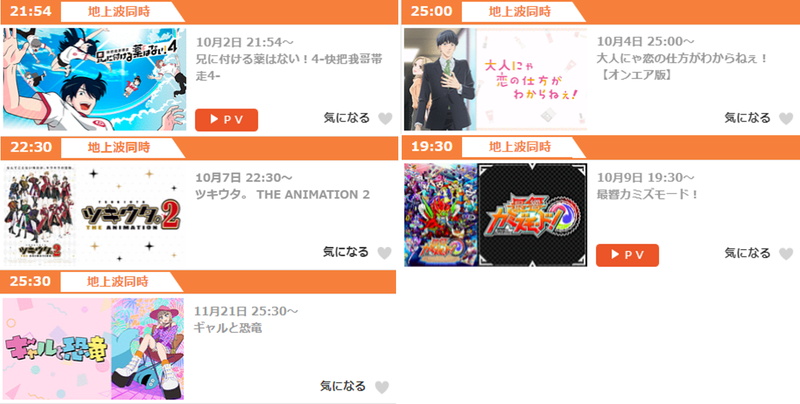Open the 大人にゃ恋の仕方がわからねぇ！ thumbnail
800x404 pixels.
496,79
